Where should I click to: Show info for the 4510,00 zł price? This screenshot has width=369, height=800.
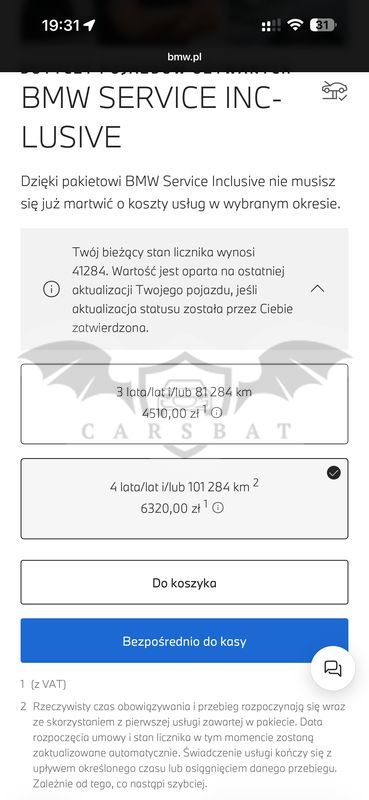(216, 412)
